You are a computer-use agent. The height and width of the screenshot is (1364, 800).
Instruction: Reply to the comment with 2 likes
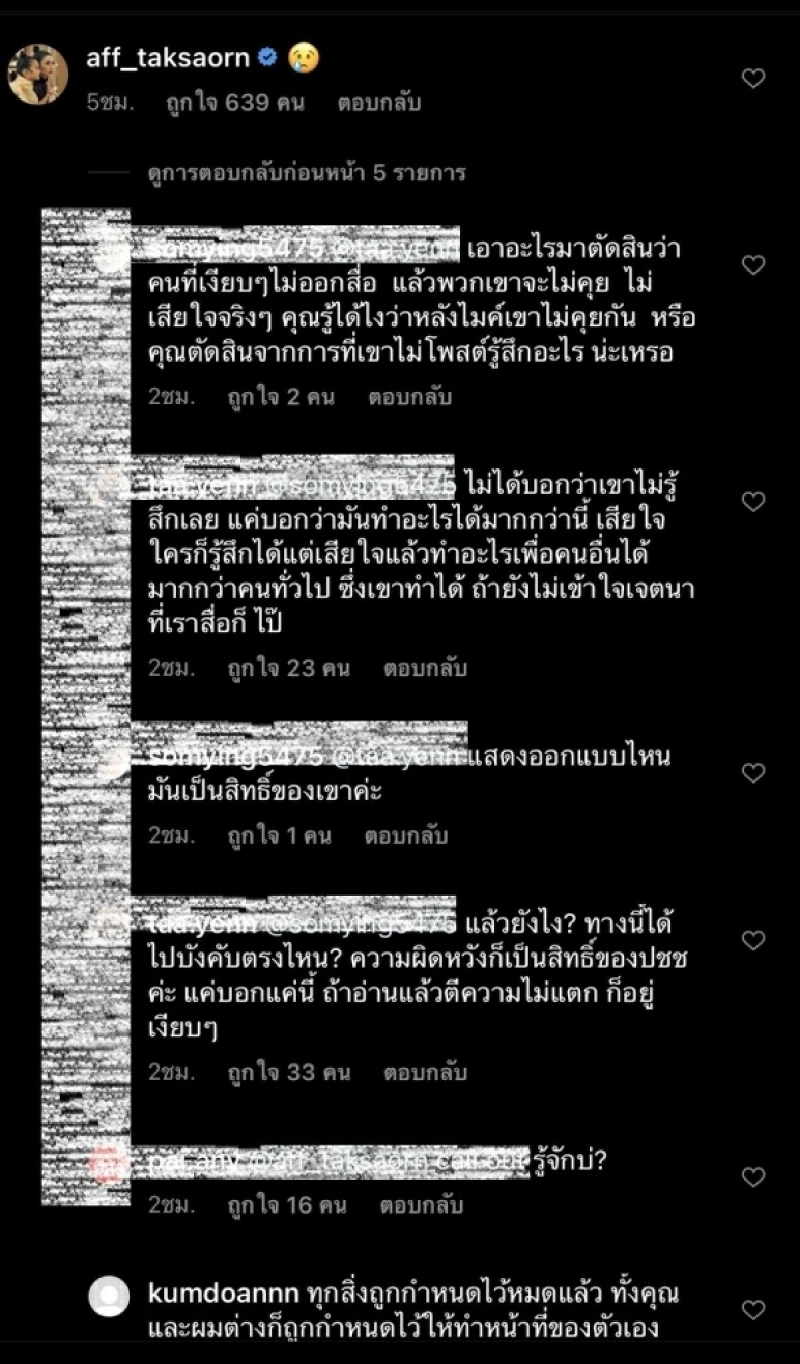coord(410,397)
